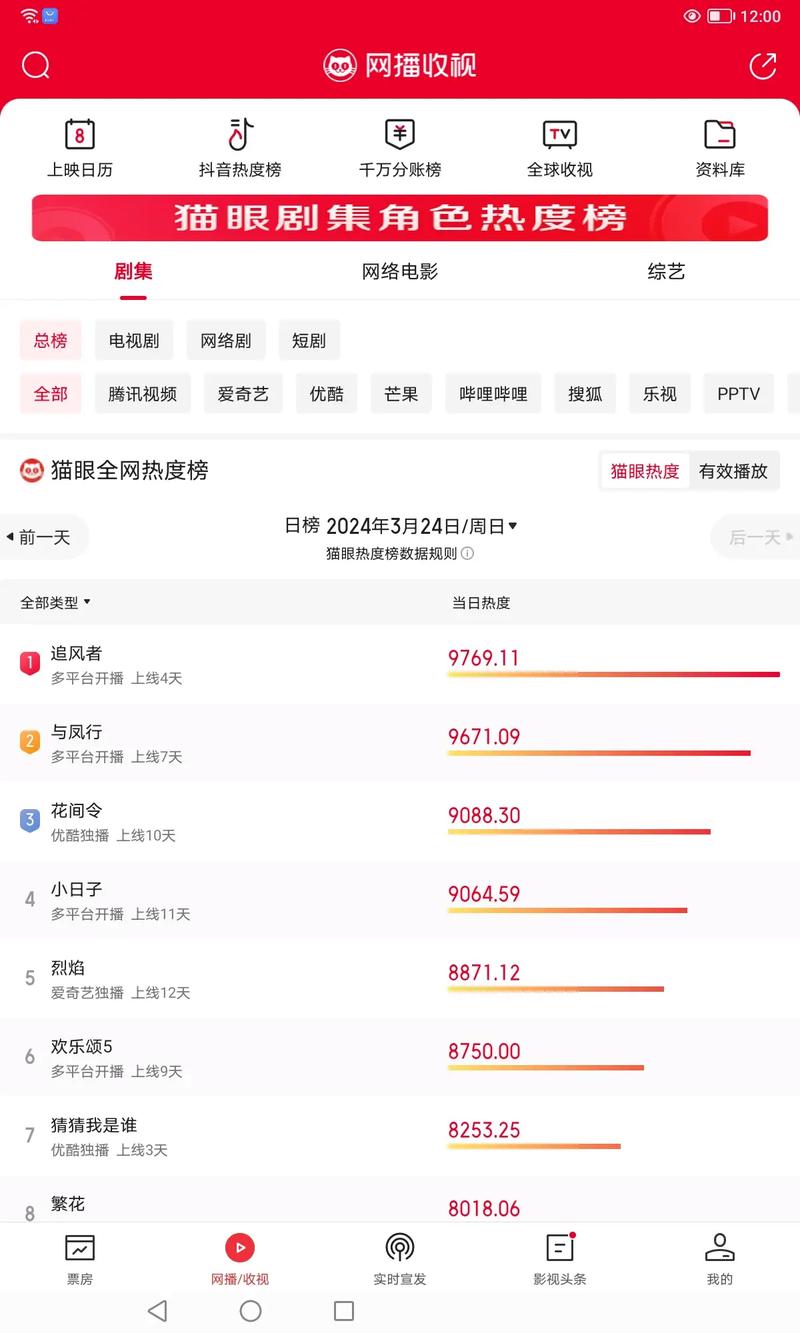Select the 腾讯视频 platform filter
The image size is (800, 1333).
pyautogui.click(x=142, y=393)
